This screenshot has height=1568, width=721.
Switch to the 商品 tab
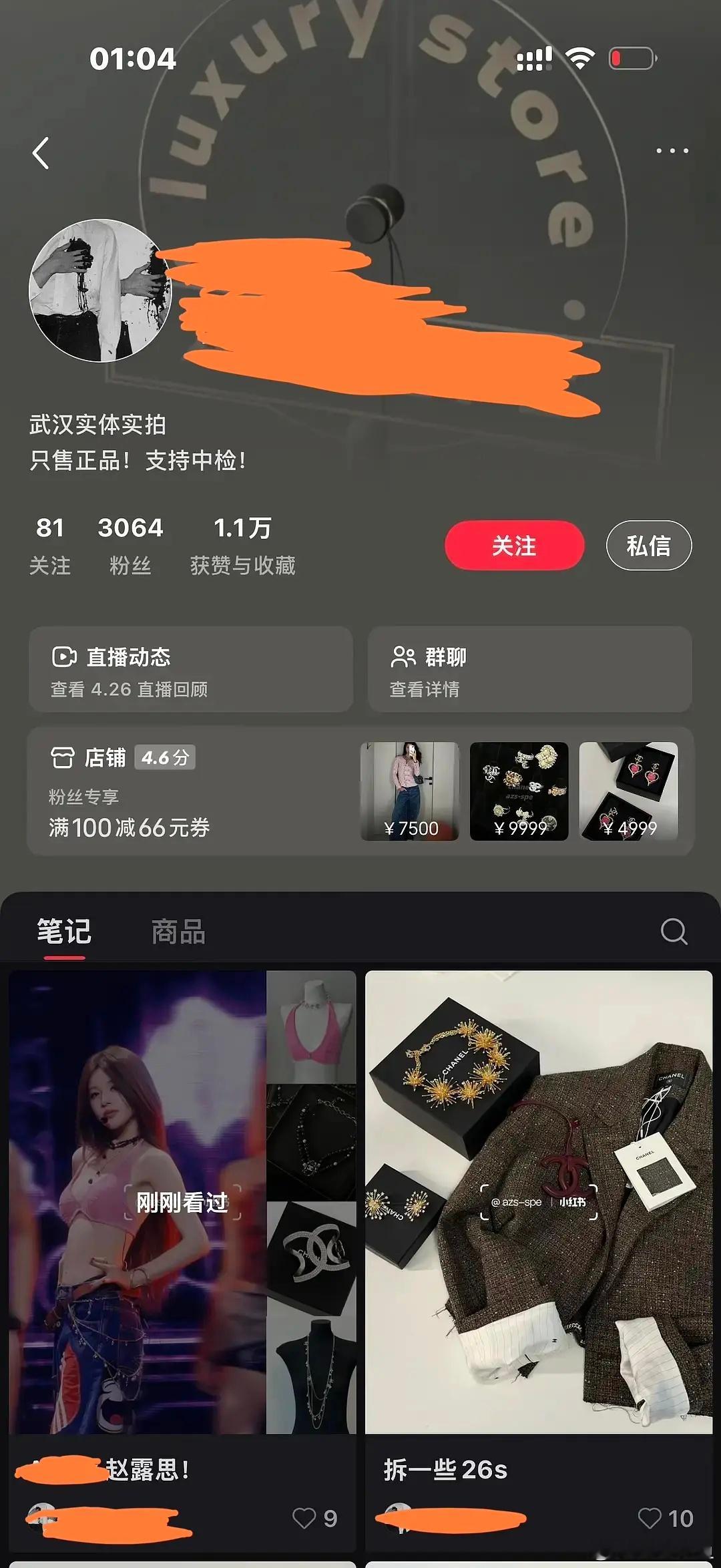pyautogui.click(x=178, y=931)
